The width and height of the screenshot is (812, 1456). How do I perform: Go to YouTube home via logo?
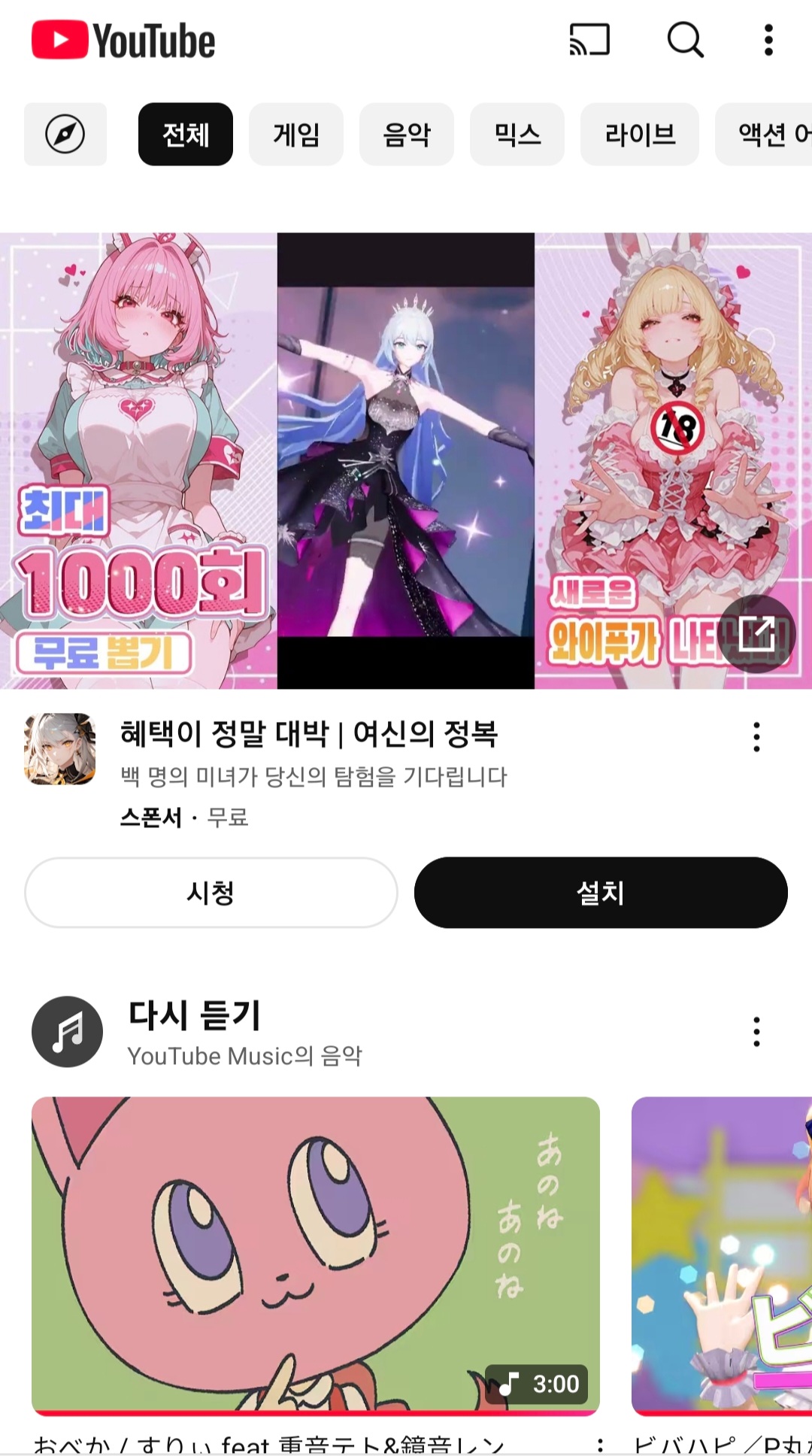[124, 41]
